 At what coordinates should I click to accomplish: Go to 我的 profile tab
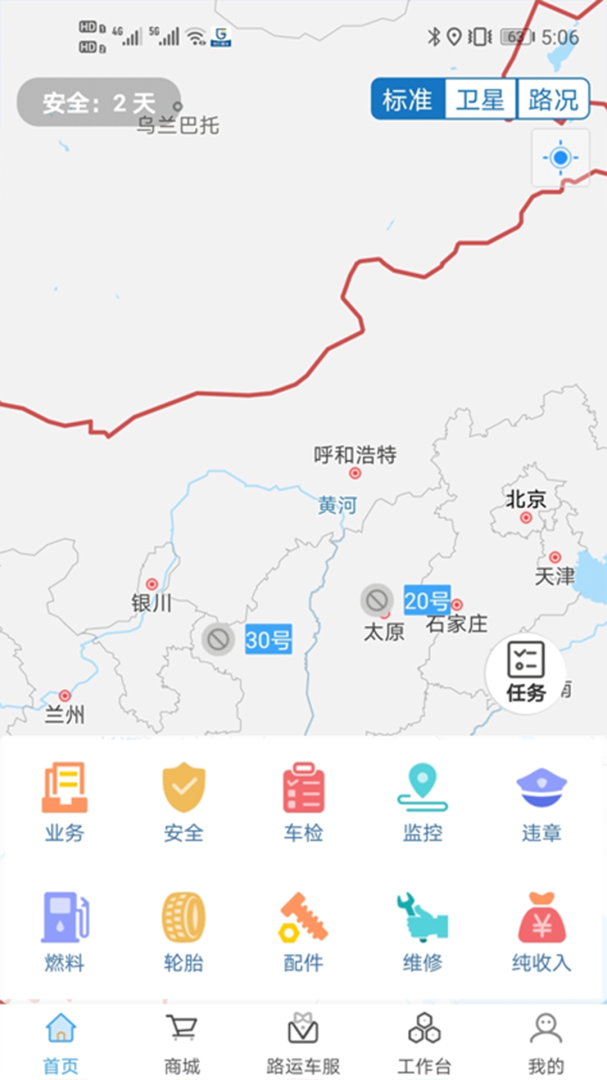pos(545,1043)
